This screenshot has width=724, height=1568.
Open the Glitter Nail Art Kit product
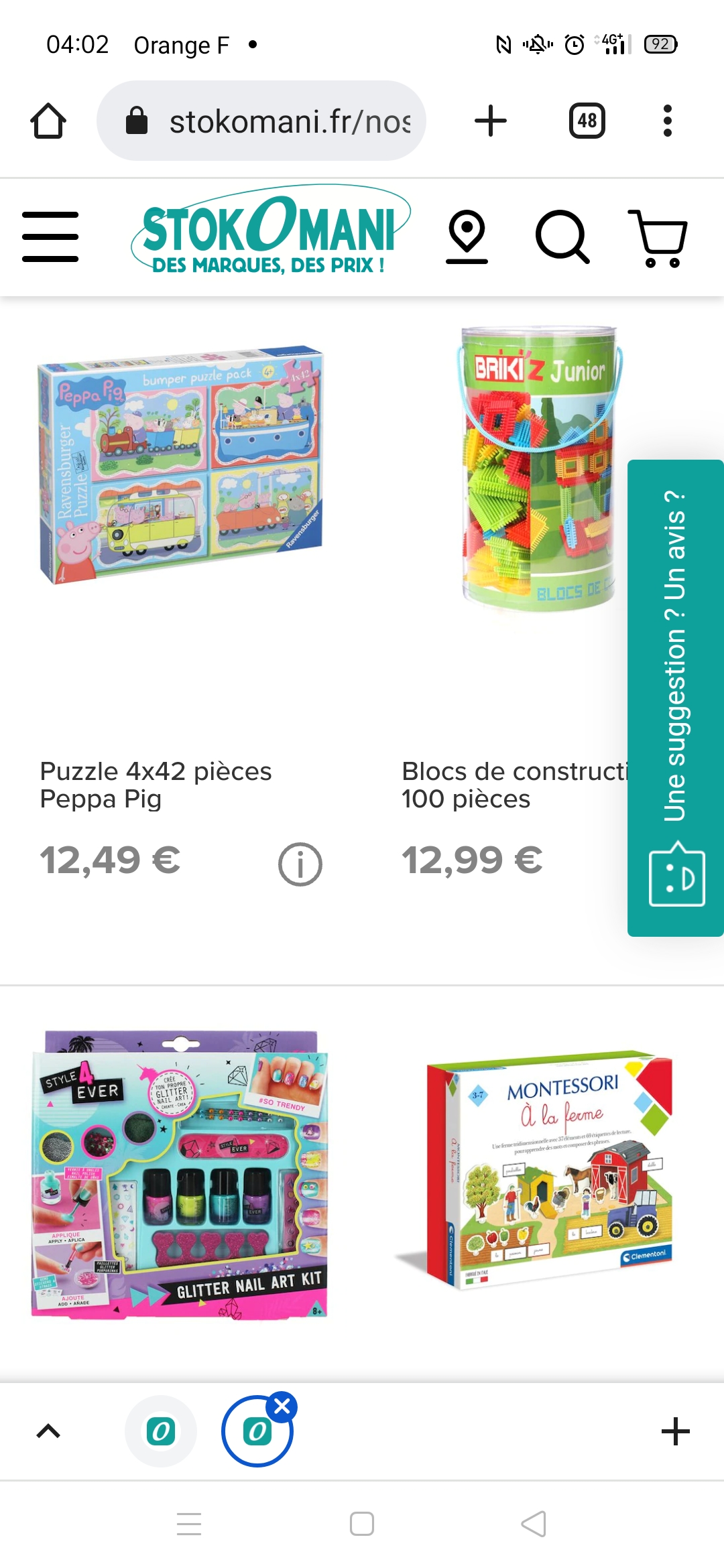180,1174
